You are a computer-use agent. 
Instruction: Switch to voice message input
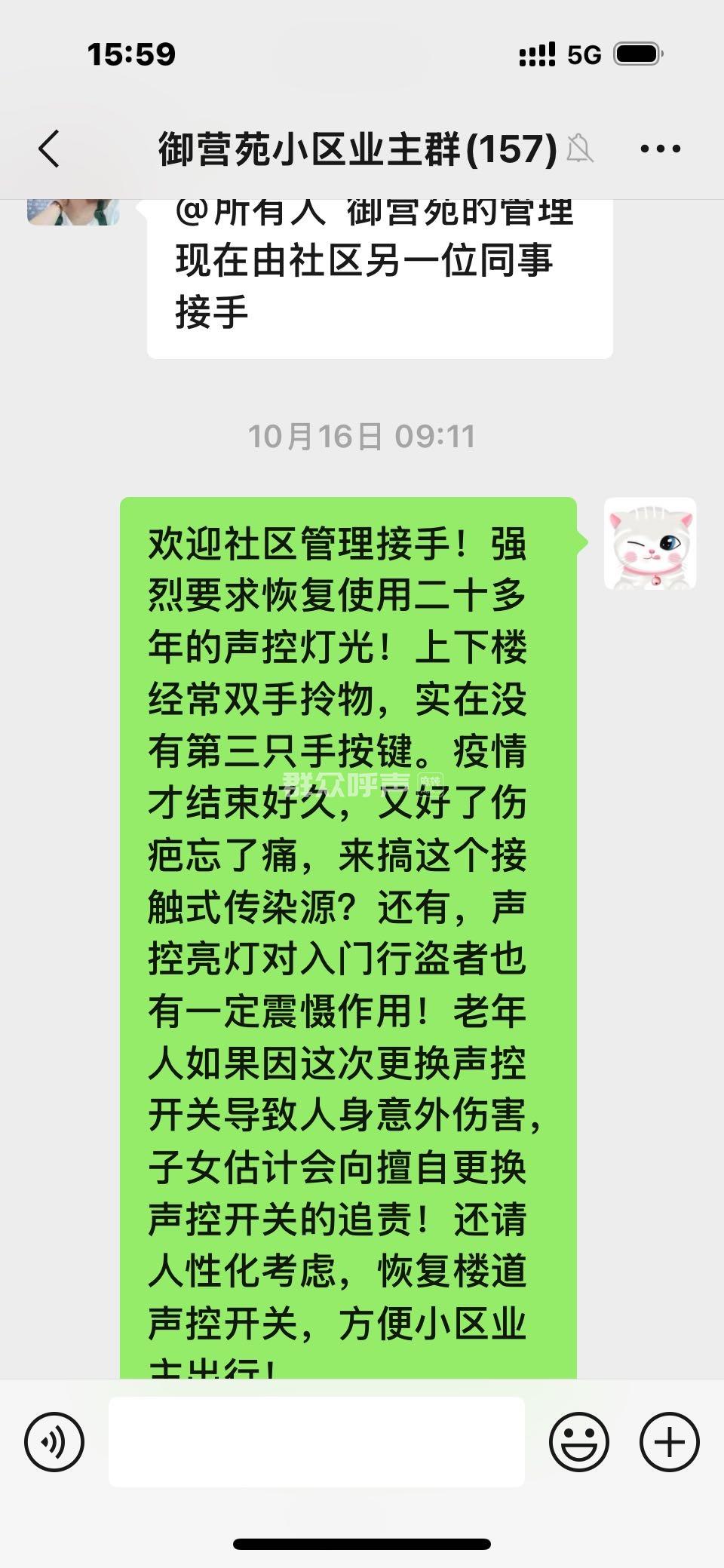[x=54, y=1442]
